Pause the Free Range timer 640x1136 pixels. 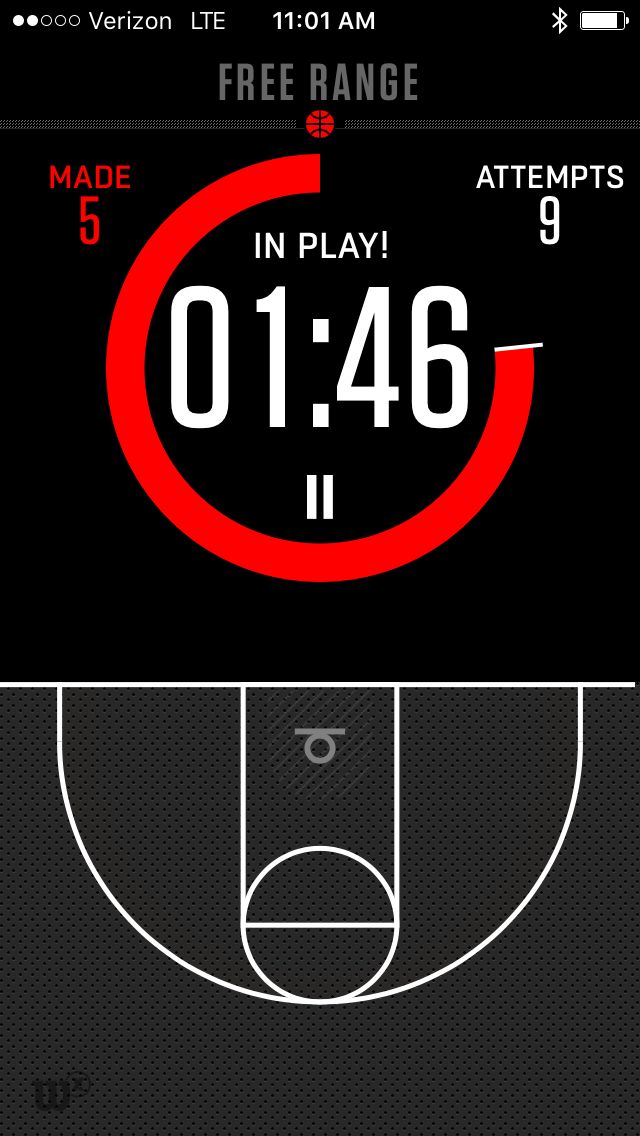pos(320,498)
